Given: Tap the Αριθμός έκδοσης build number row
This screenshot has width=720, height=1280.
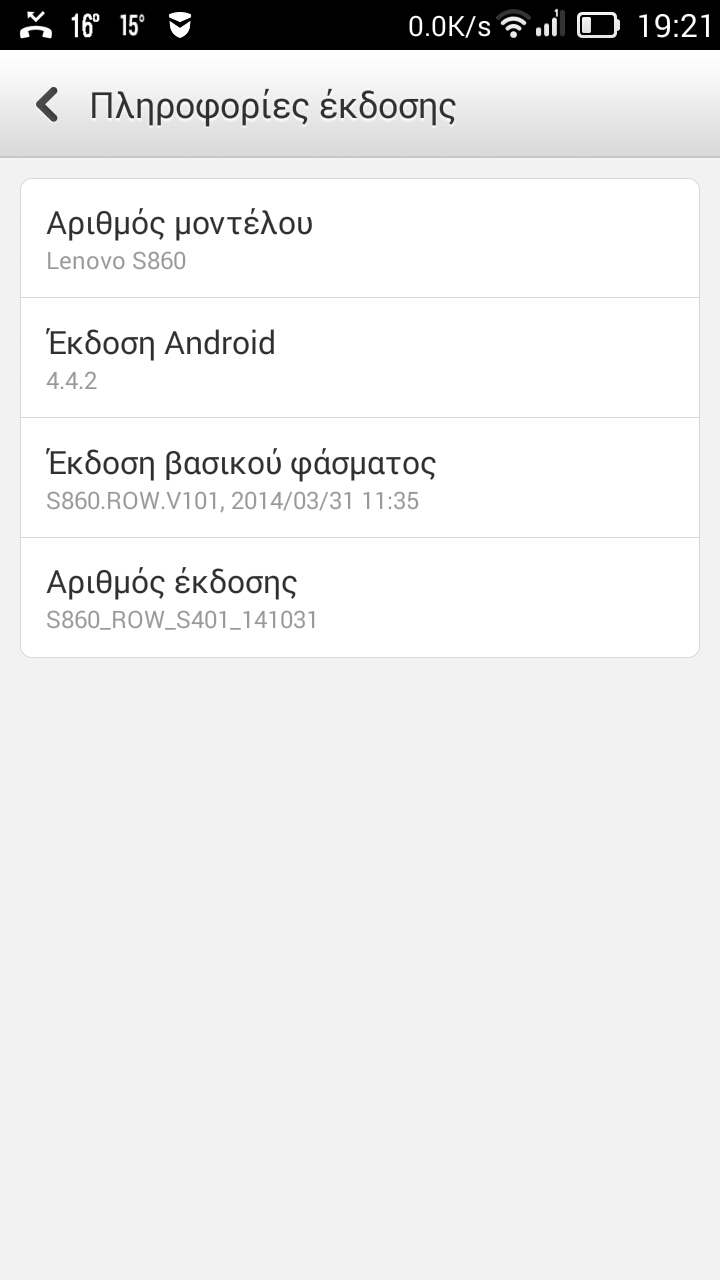Looking at the screenshot, I should point(360,598).
